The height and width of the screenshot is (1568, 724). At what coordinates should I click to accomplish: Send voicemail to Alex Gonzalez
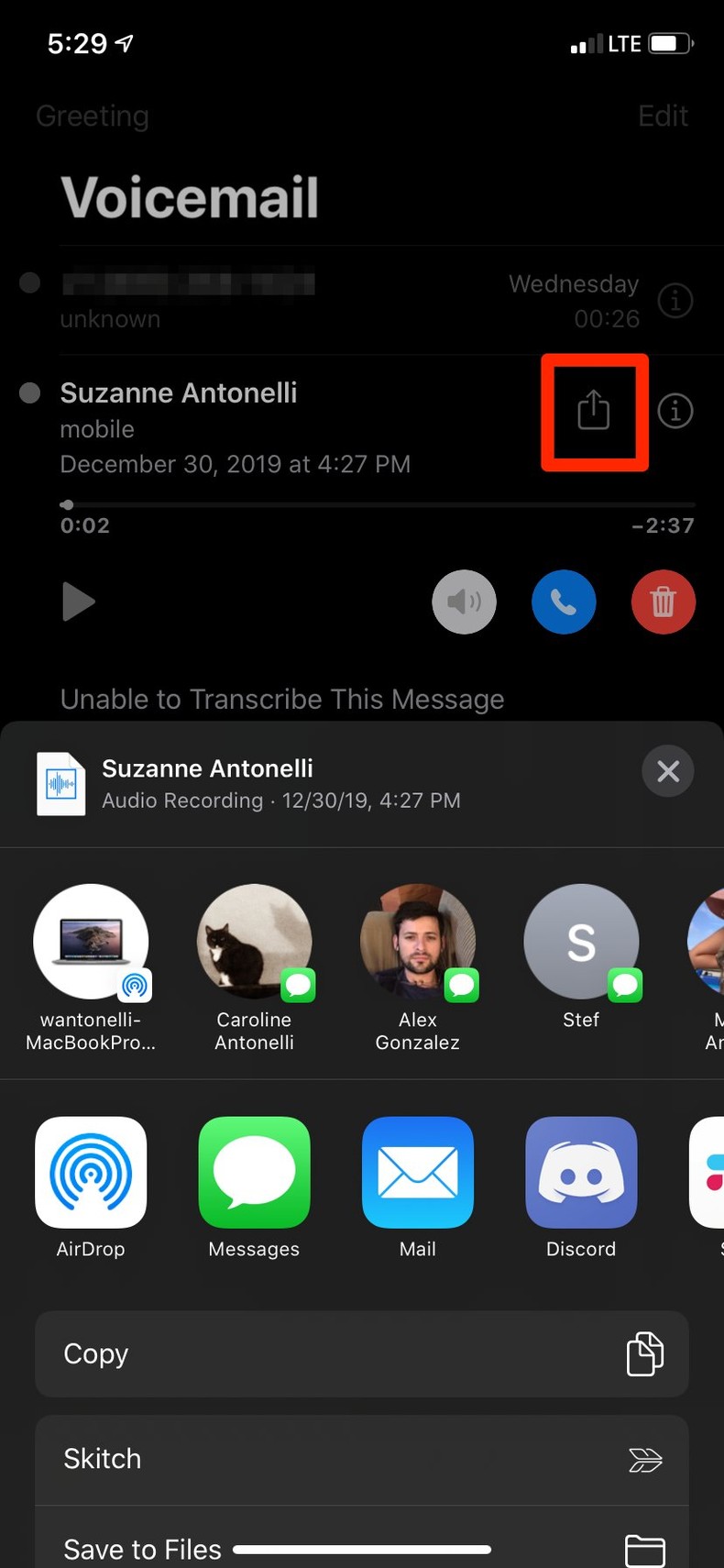(x=418, y=942)
